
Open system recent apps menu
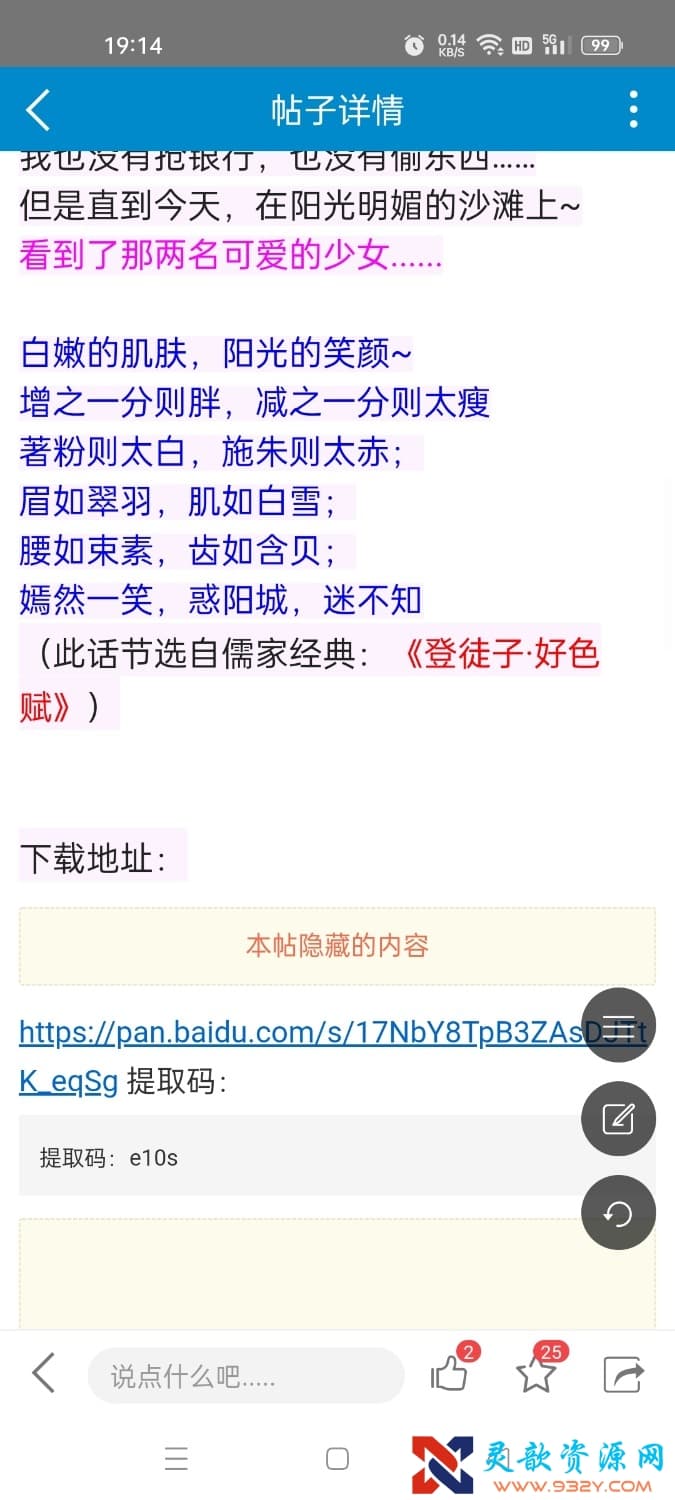[177, 1459]
